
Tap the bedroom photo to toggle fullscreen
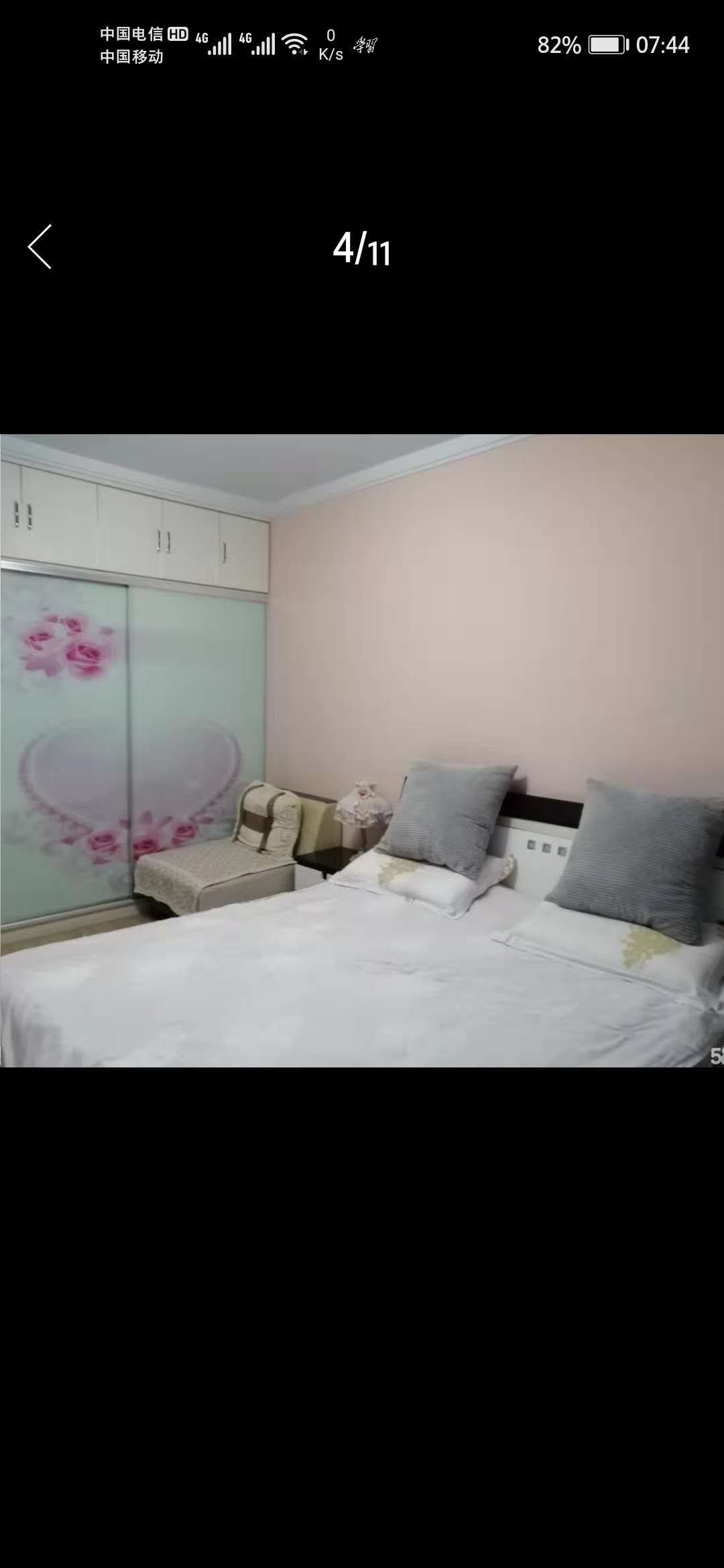click(x=362, y=750)
